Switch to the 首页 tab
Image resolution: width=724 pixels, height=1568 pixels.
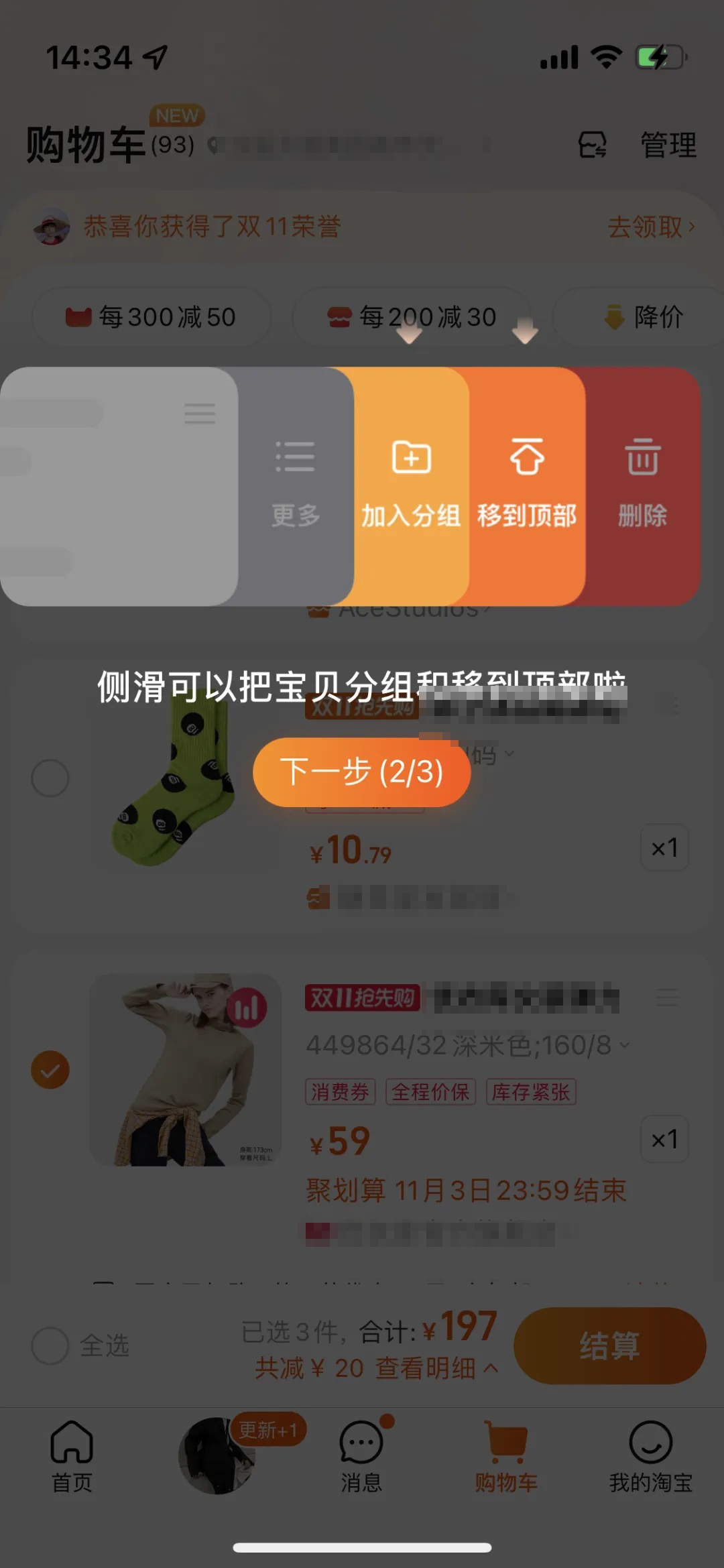click(x=72, y=1456)
